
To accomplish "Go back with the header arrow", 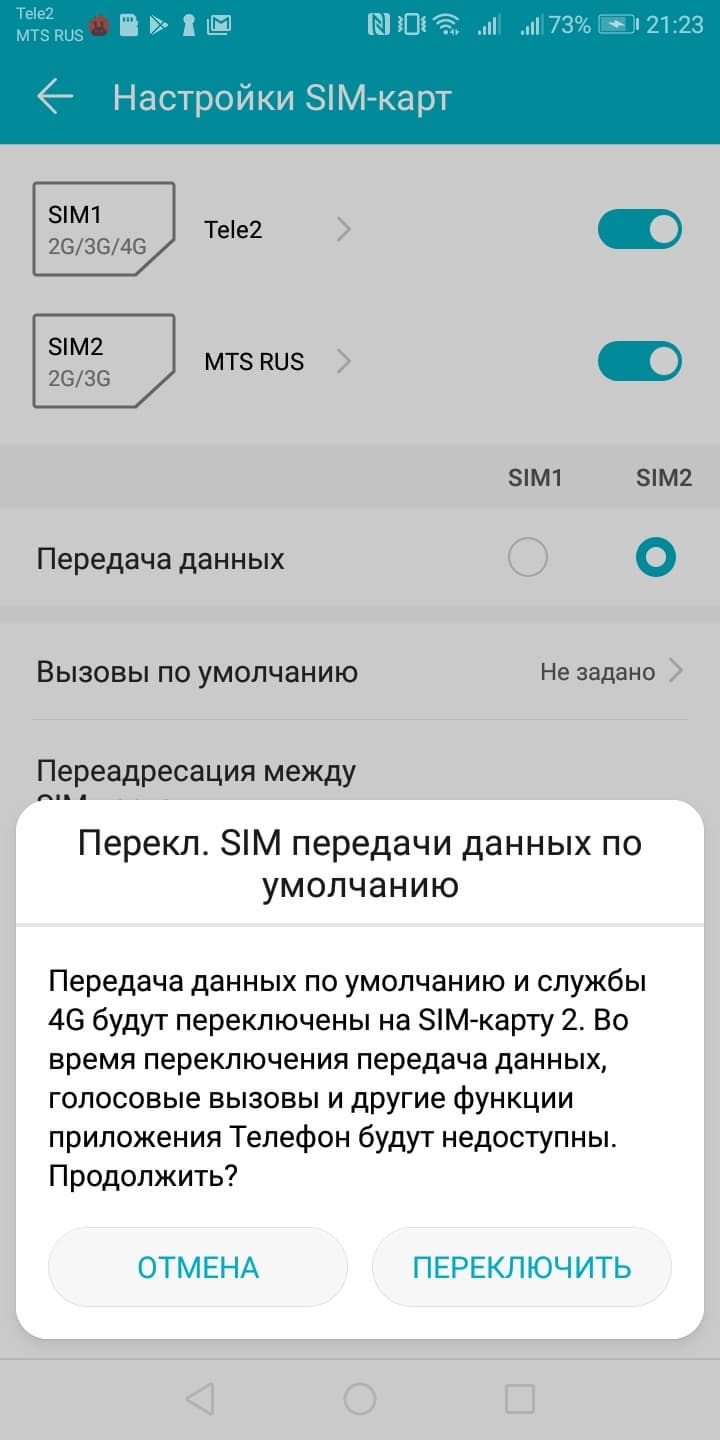I will 55,97.
